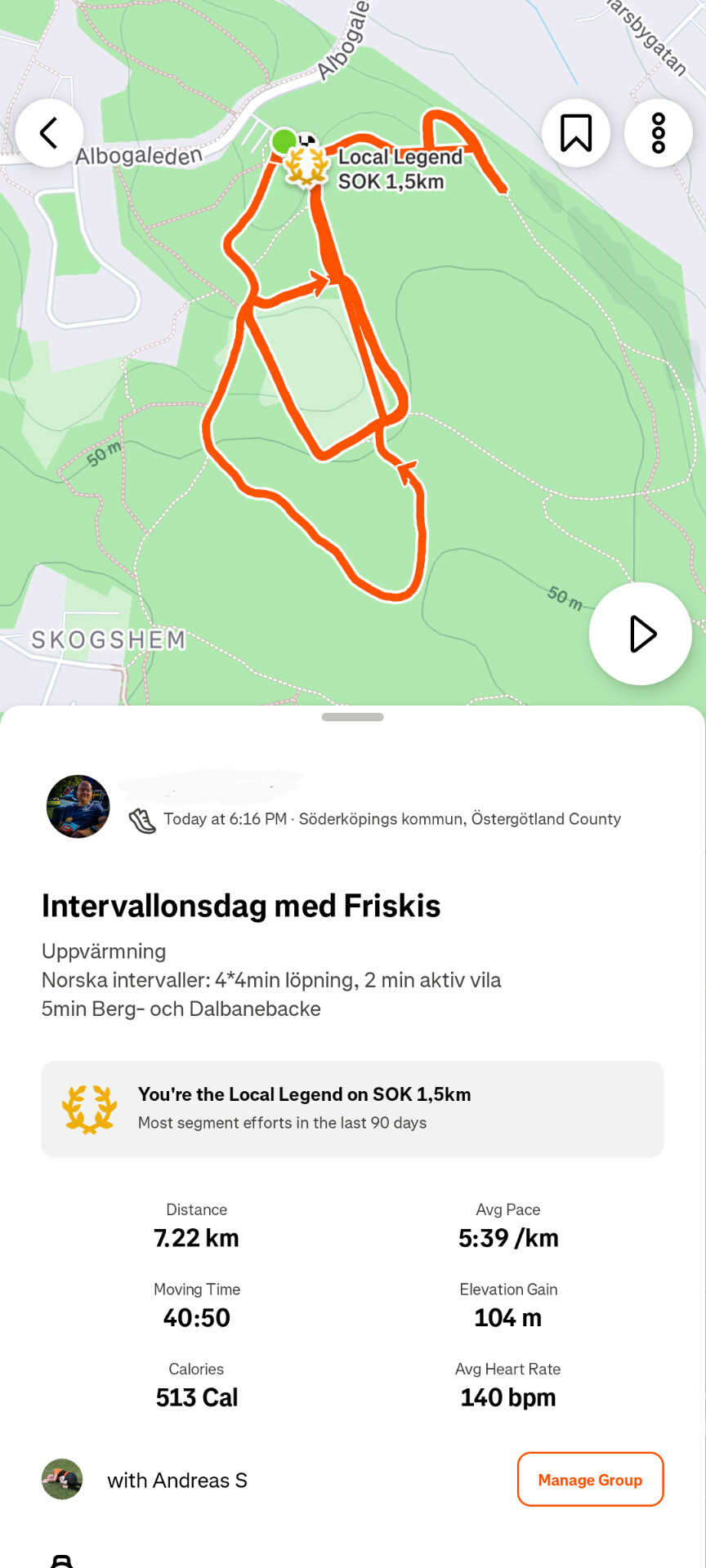
Task: Play the activity route flyover
Action: (641, 634)
